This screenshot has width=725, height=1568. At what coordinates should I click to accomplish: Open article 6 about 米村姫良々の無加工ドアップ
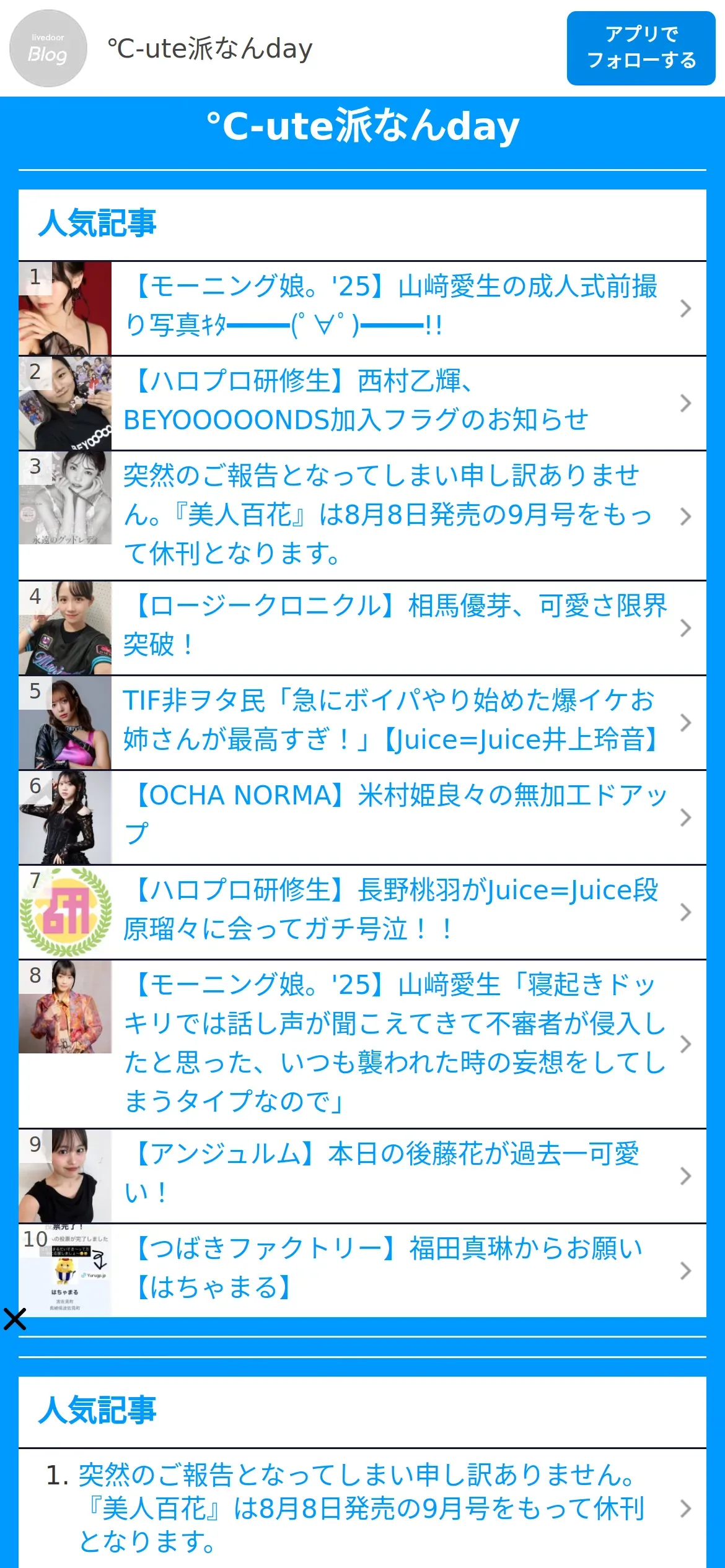click(x=390, y=816)
